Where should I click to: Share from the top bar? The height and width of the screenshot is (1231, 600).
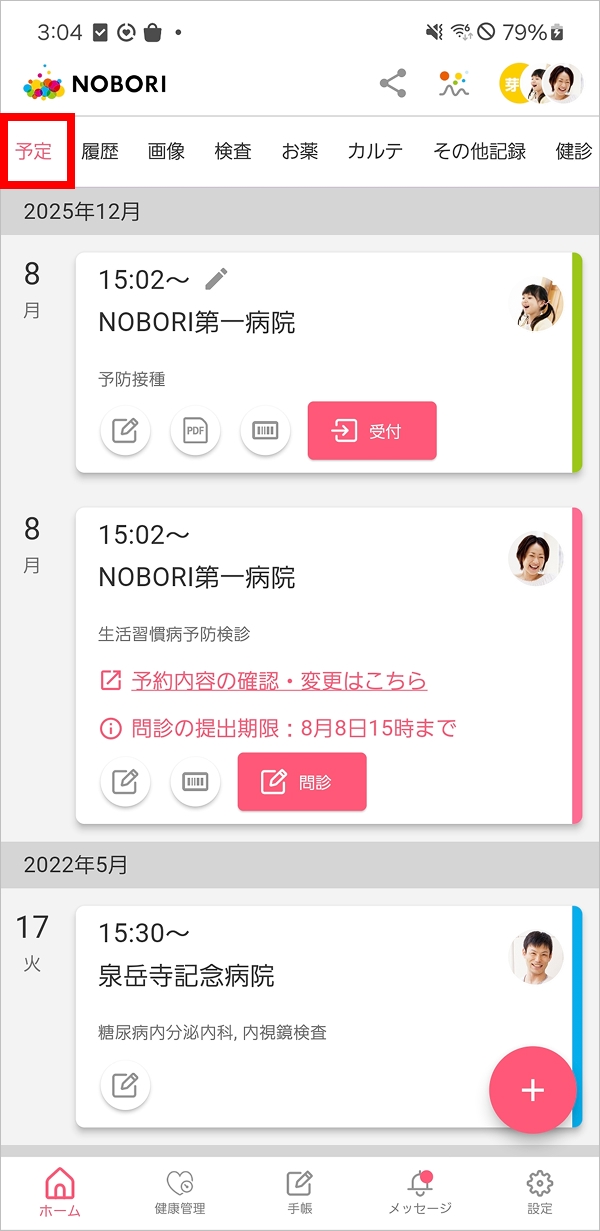(393, 84)
